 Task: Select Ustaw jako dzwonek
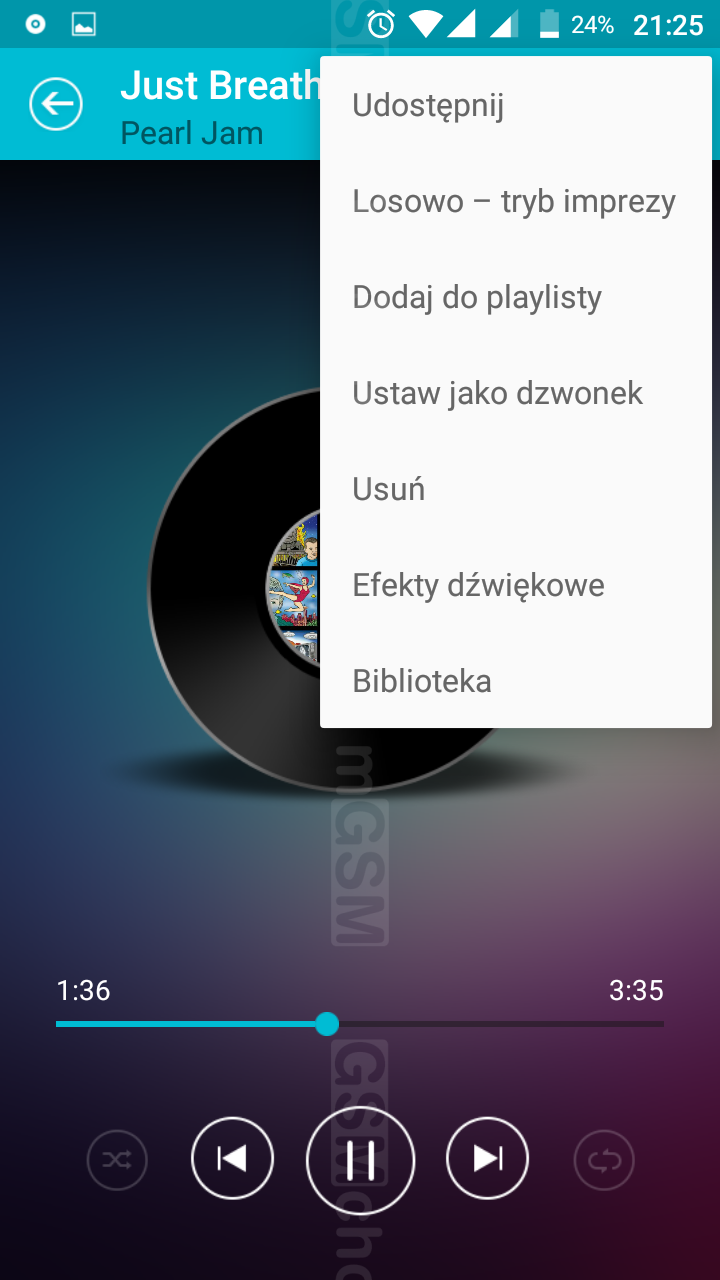497,393
